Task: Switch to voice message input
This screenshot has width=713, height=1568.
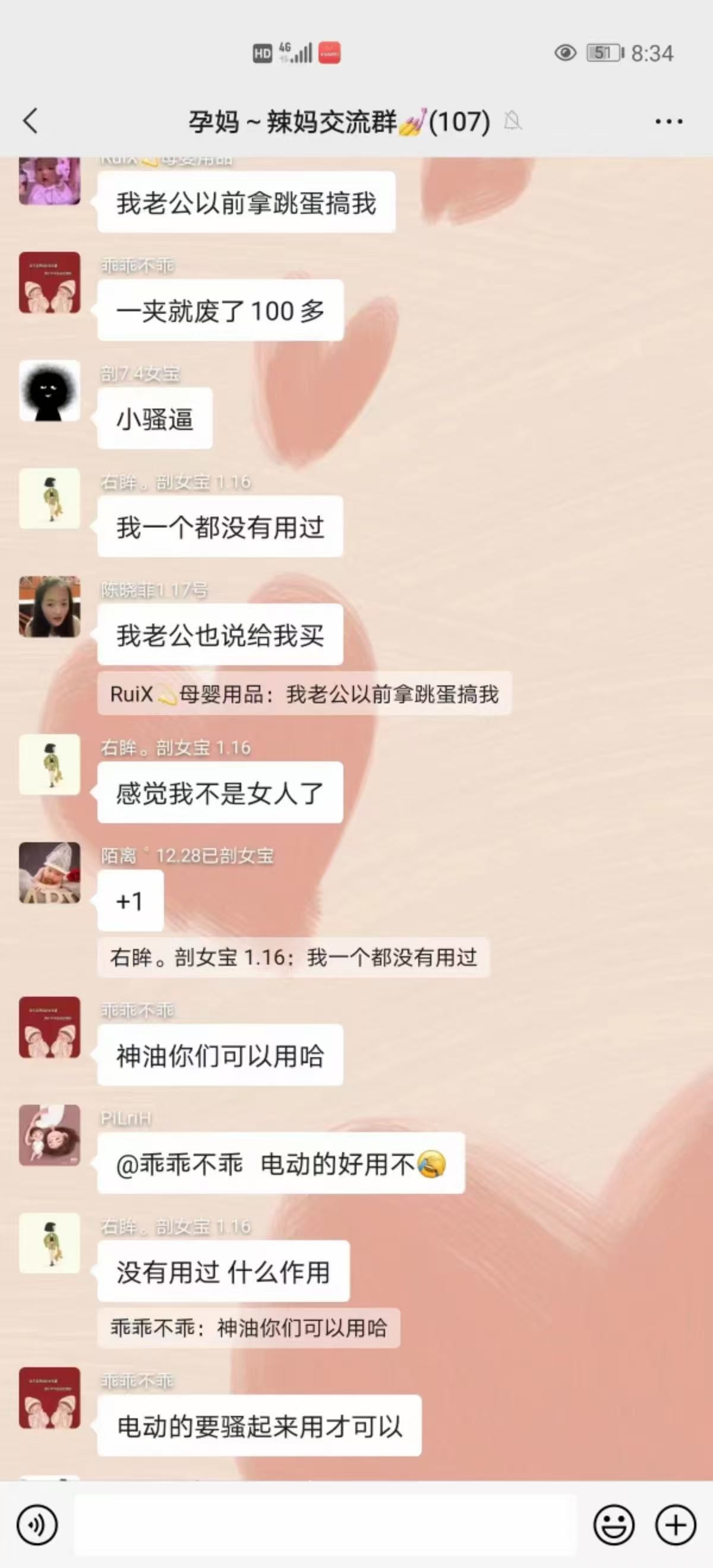Action: [37, 1525]
